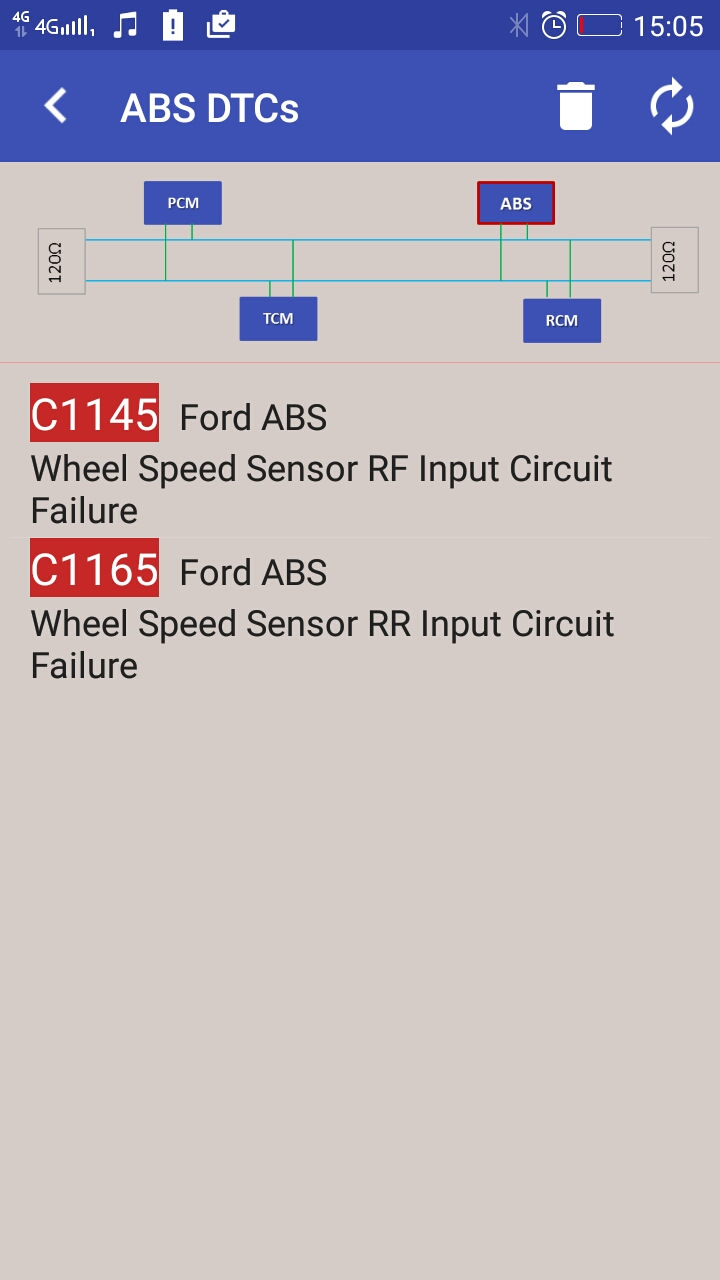Select the TCM module node
Viewport: 720px width, 1280px height.
(278, 318)
